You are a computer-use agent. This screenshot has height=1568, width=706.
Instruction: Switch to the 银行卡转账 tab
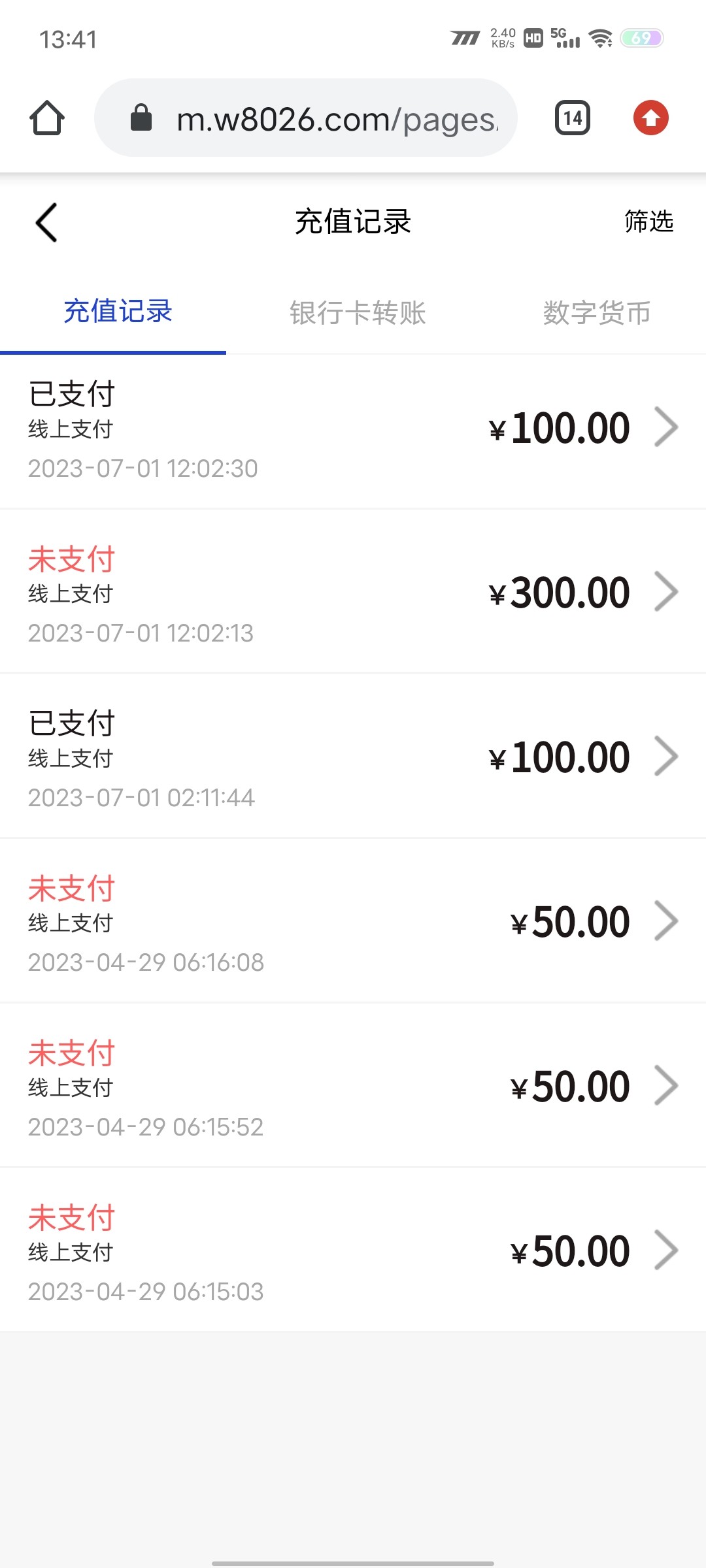358,314
